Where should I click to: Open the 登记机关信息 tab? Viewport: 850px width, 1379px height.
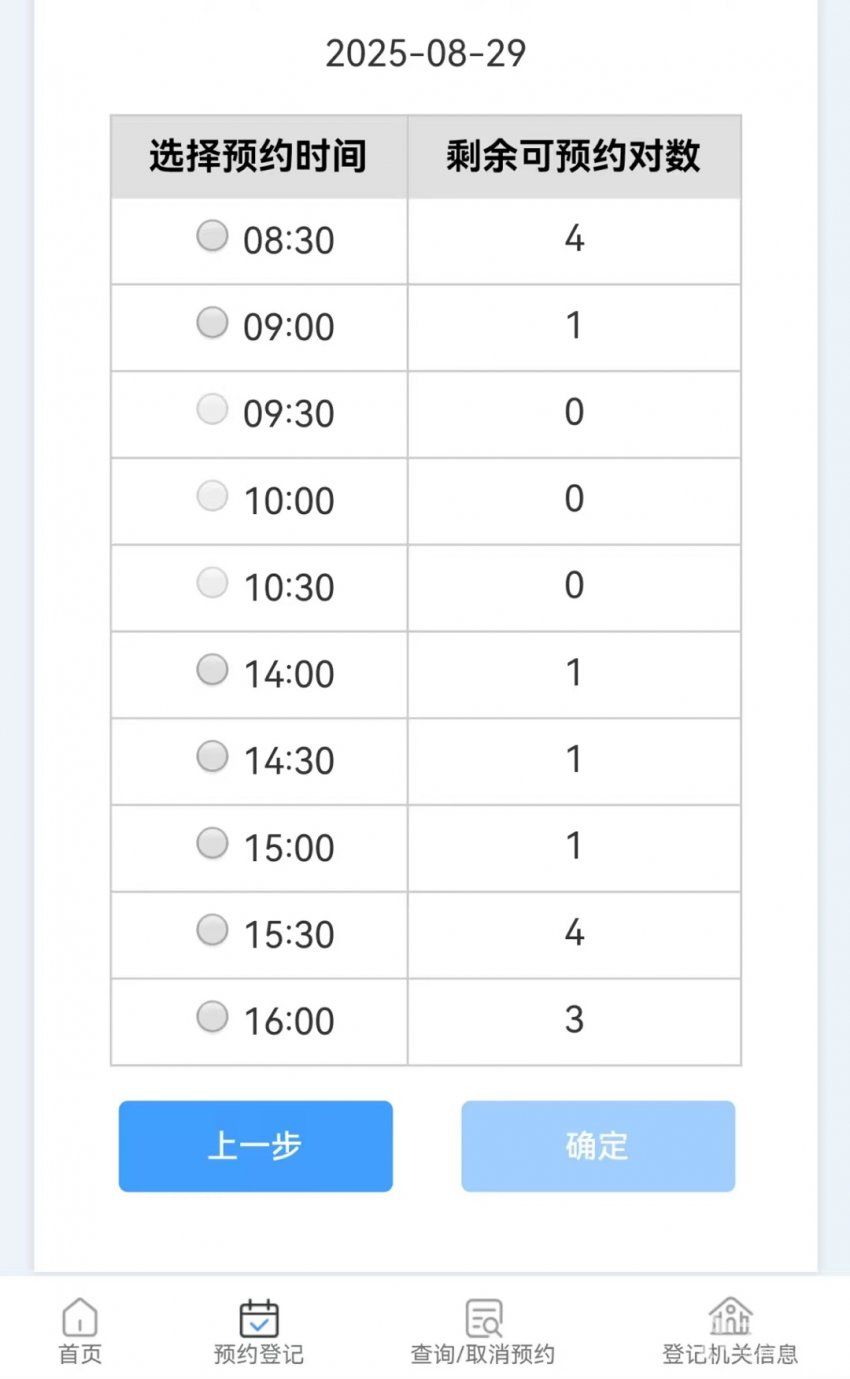[730, 1332]
